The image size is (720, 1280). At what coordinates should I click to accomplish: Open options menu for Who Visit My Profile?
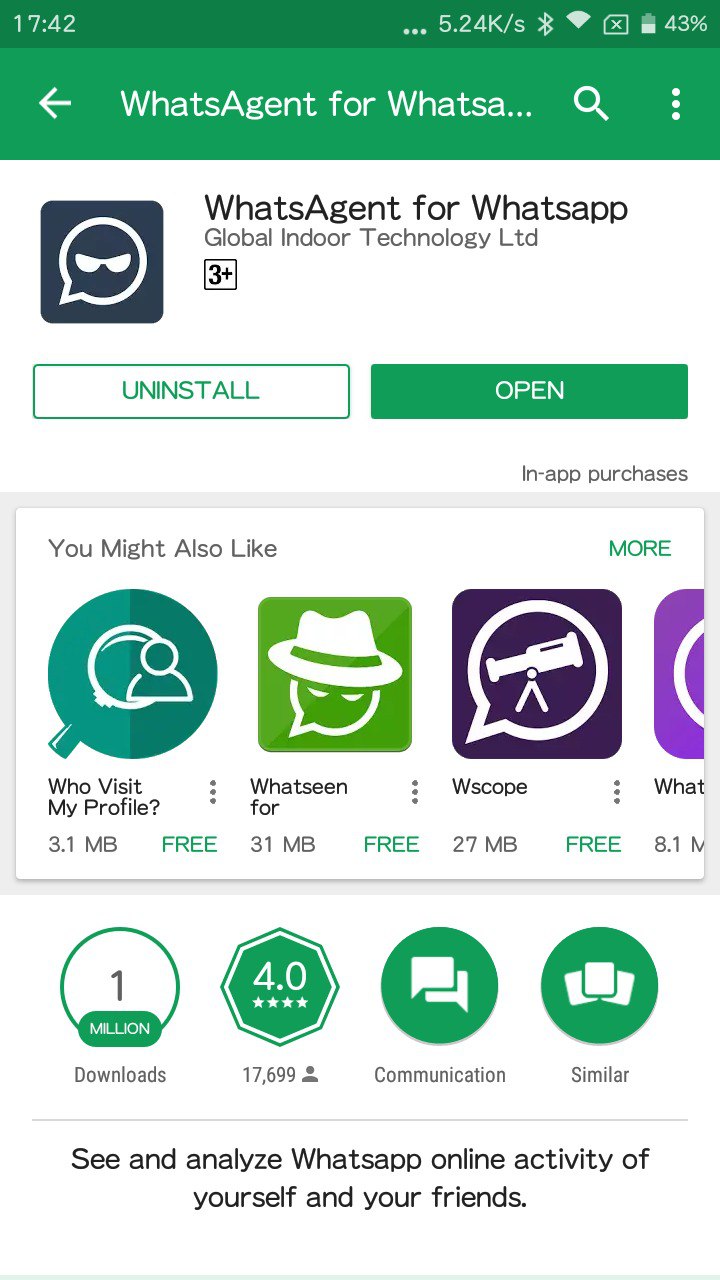pos(213,793)
